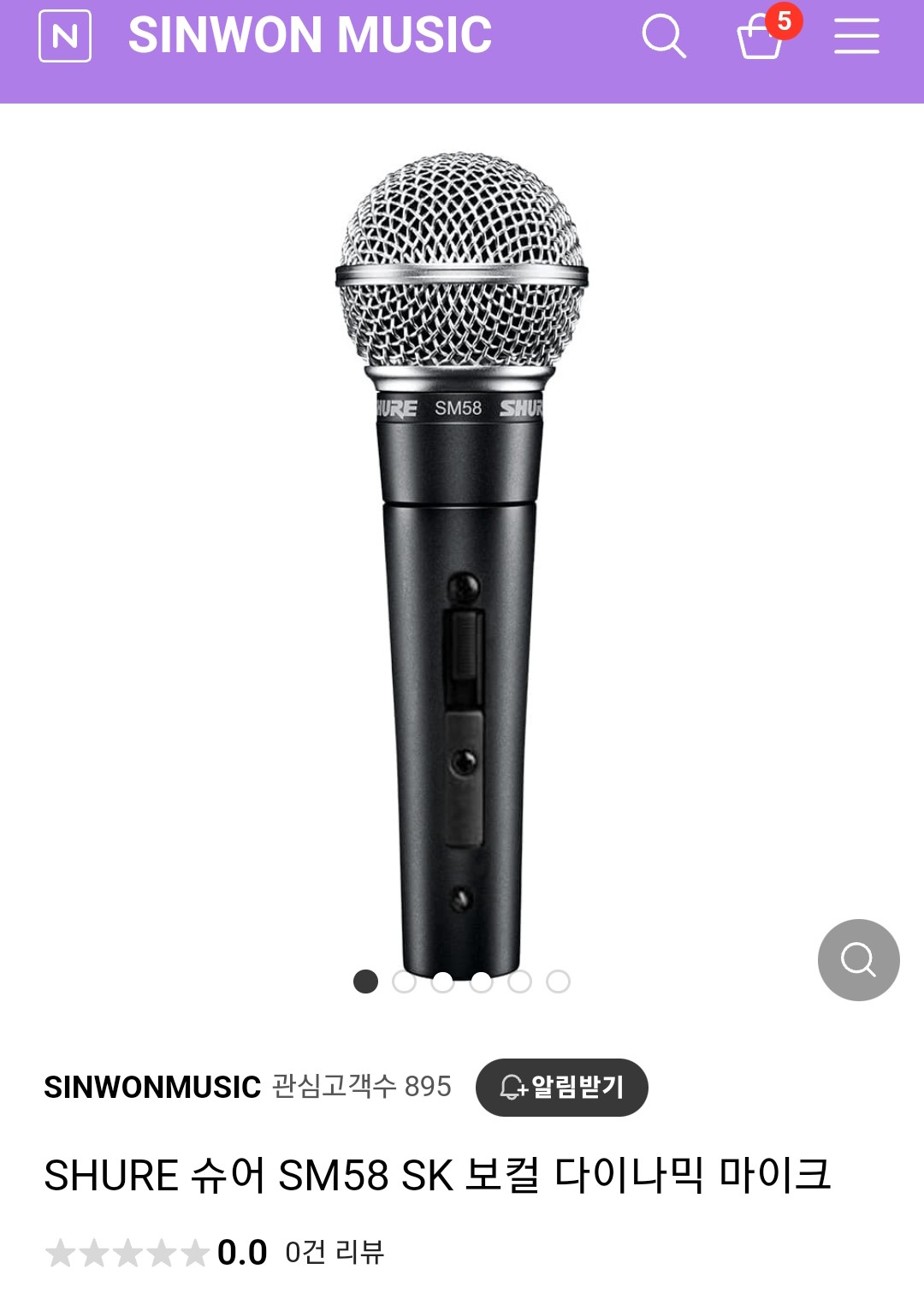The width and height of the screenshot is (924, 1293).
Task: Jump to the last image indicator dot
Action: [x=558, y=982]
